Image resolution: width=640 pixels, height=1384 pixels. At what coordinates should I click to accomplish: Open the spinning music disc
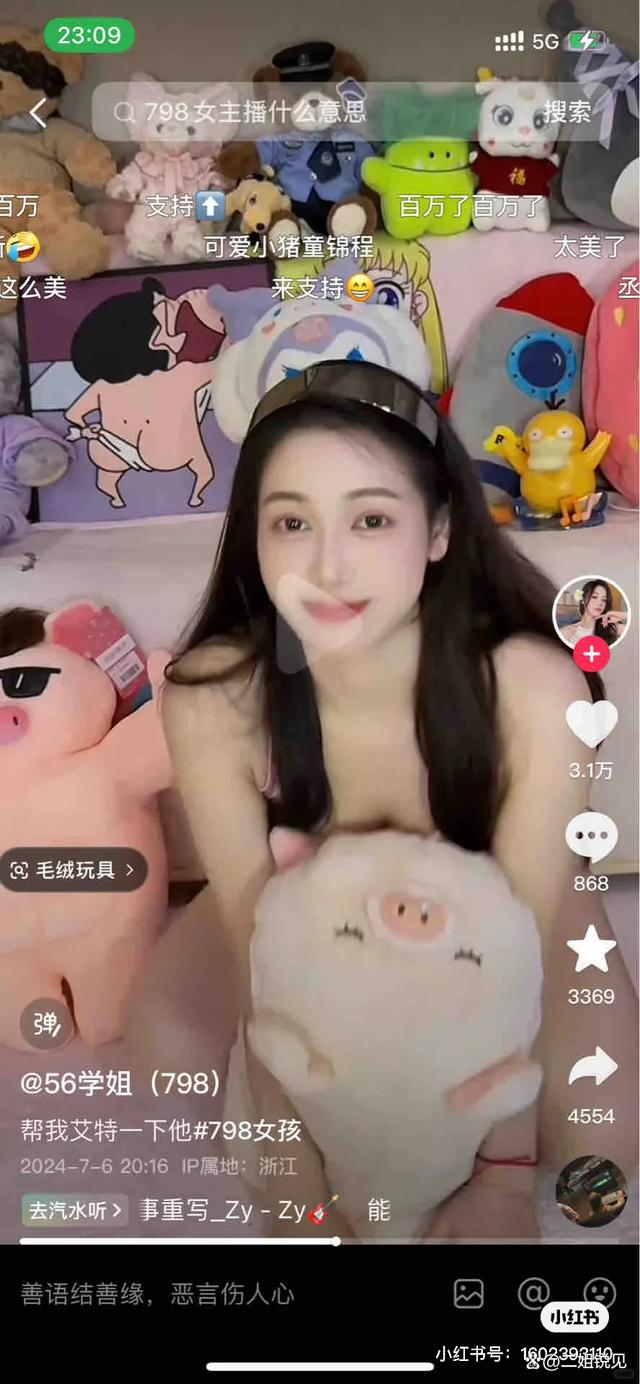click(591, 1190)
